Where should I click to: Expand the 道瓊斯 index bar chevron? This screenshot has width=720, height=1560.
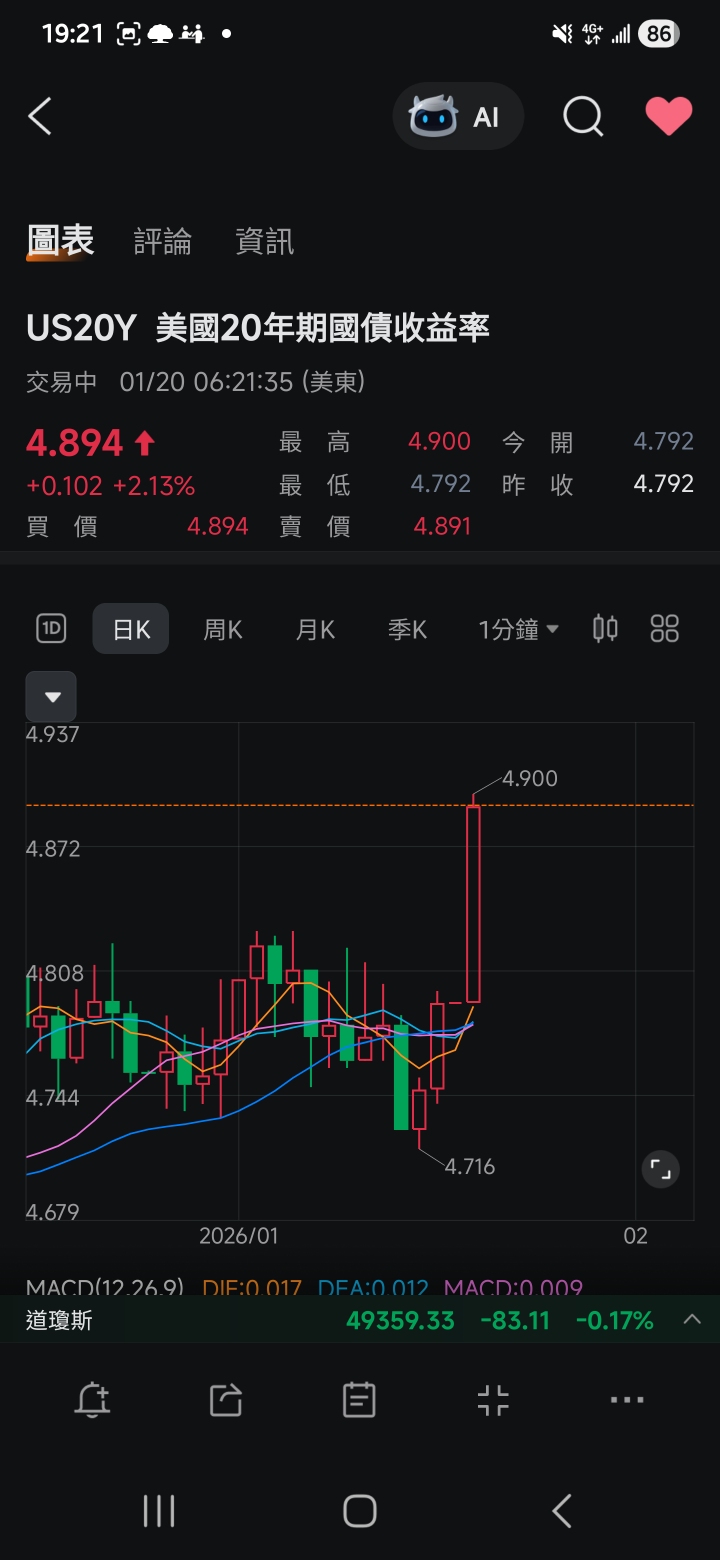click(x=692, y=1320)
